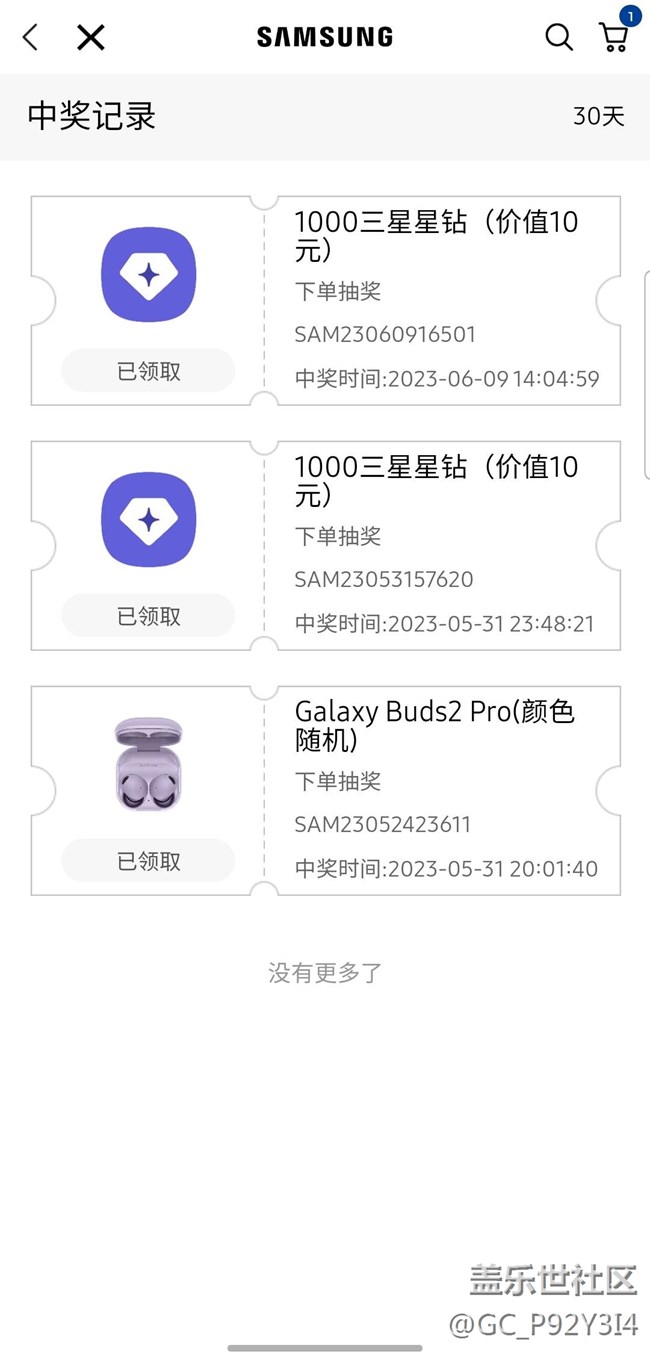Change the 30天 time range filter
Screen dimensions: 650x1360
598,116
